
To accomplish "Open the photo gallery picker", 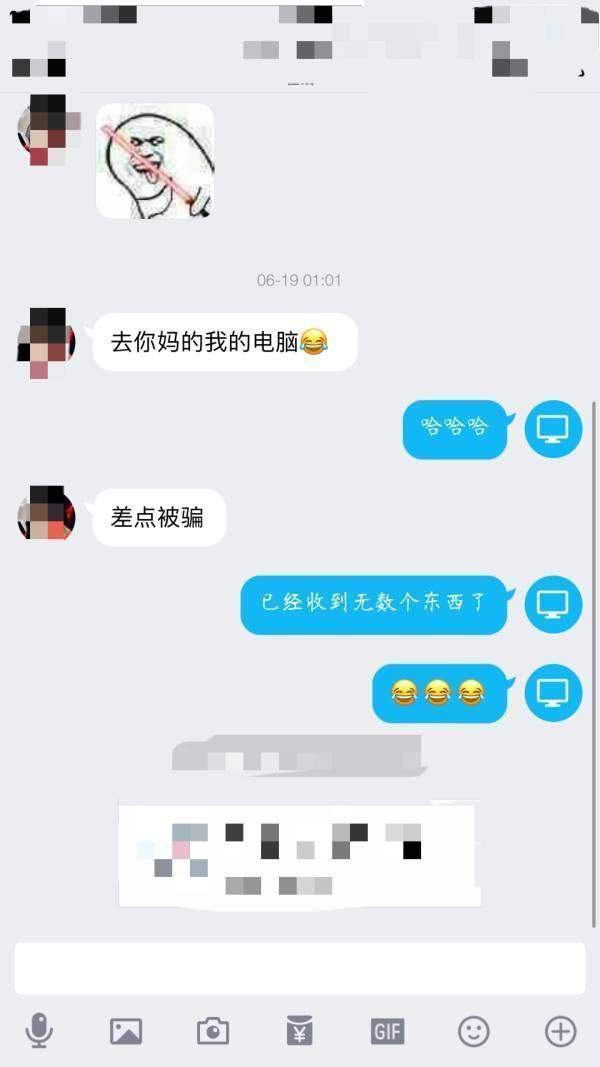I will 126,1031.
